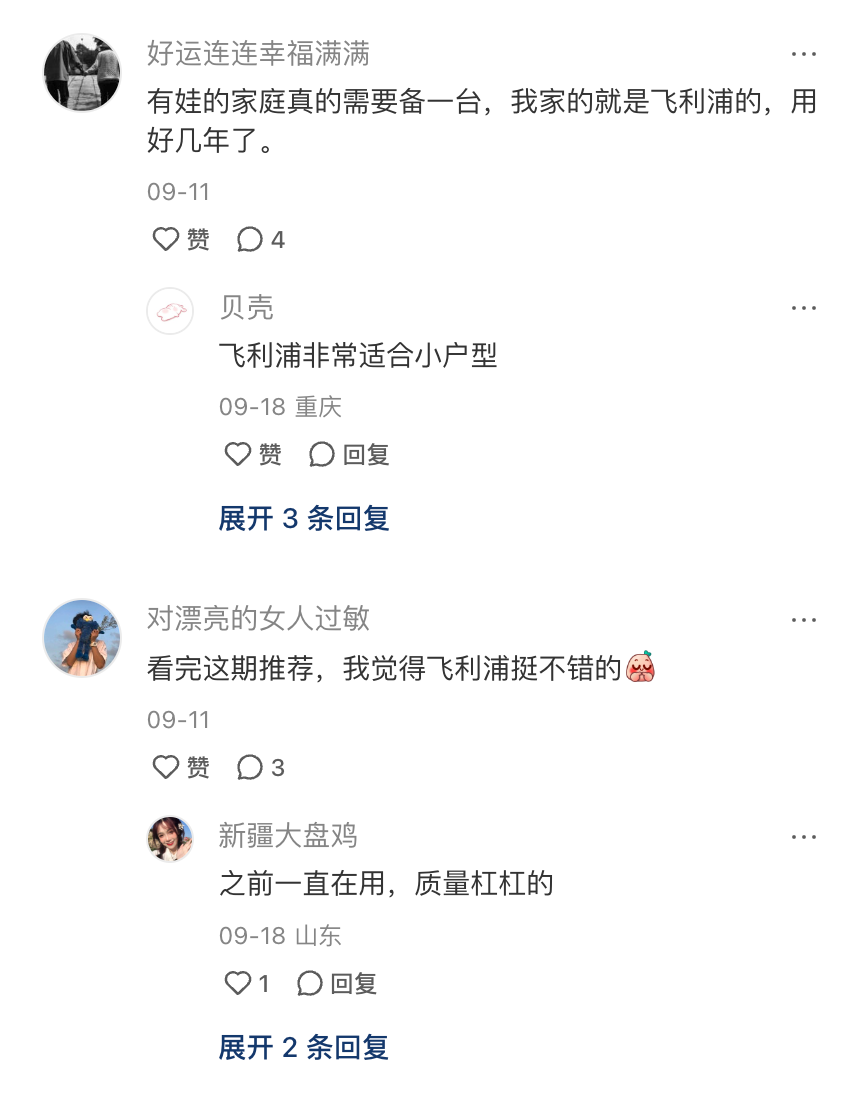Expand 展开 2 条回复
This screenshot has height=1100, width=866.
click(304, 1047)
